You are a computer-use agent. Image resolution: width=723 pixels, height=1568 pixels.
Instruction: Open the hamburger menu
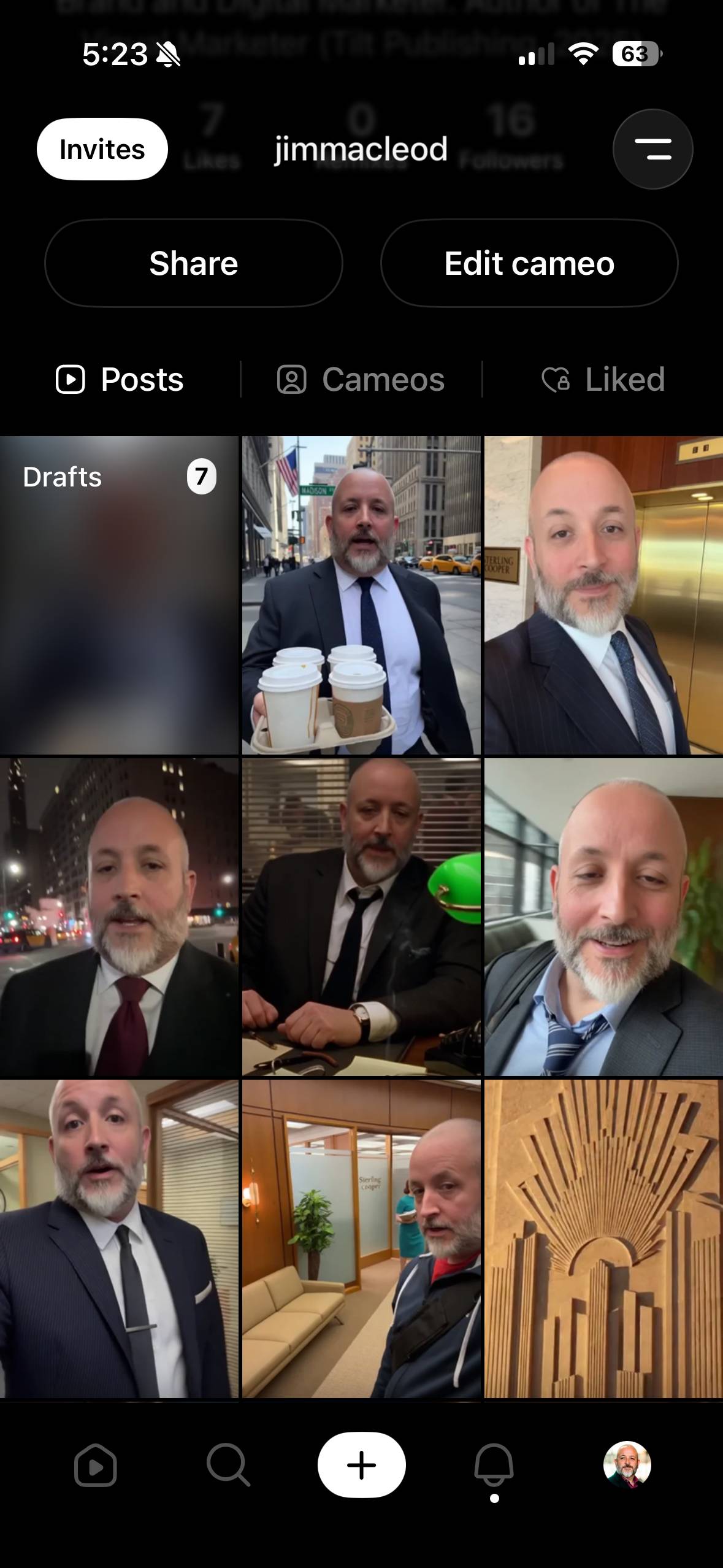pyautogui.click(x=652, y=149)
